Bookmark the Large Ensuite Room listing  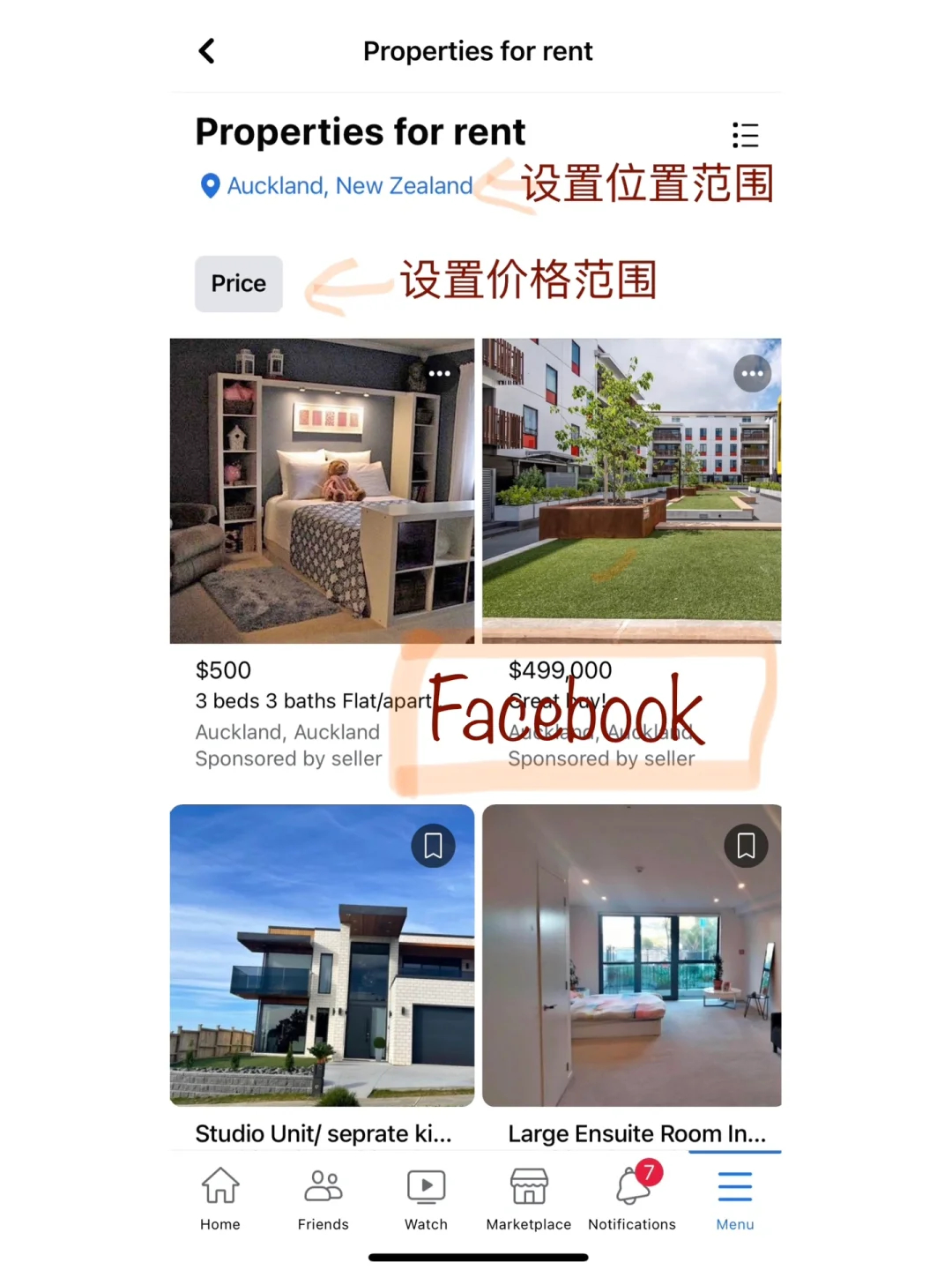[746, 846]
